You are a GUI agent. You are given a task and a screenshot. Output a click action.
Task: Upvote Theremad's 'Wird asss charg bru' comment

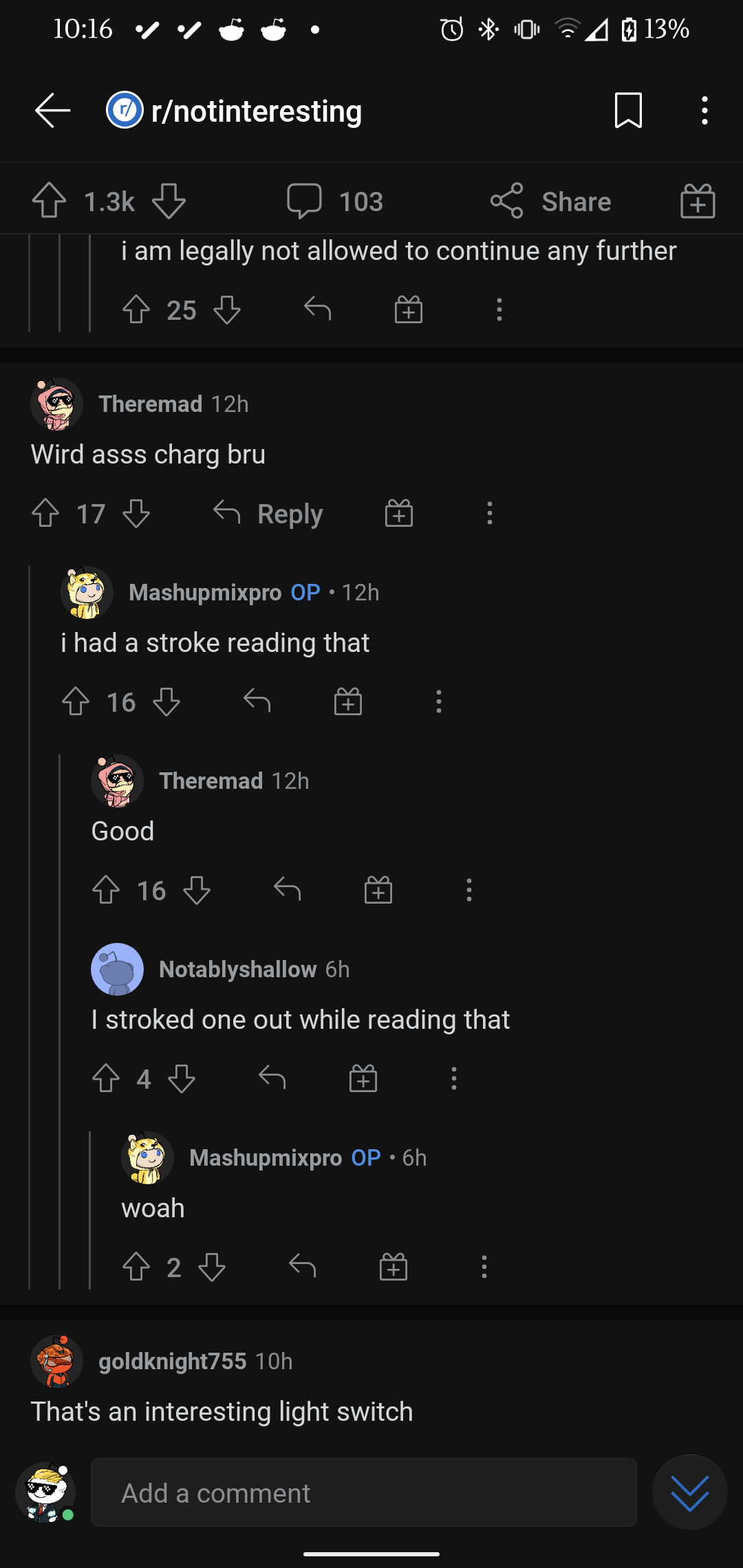[45, 514]
